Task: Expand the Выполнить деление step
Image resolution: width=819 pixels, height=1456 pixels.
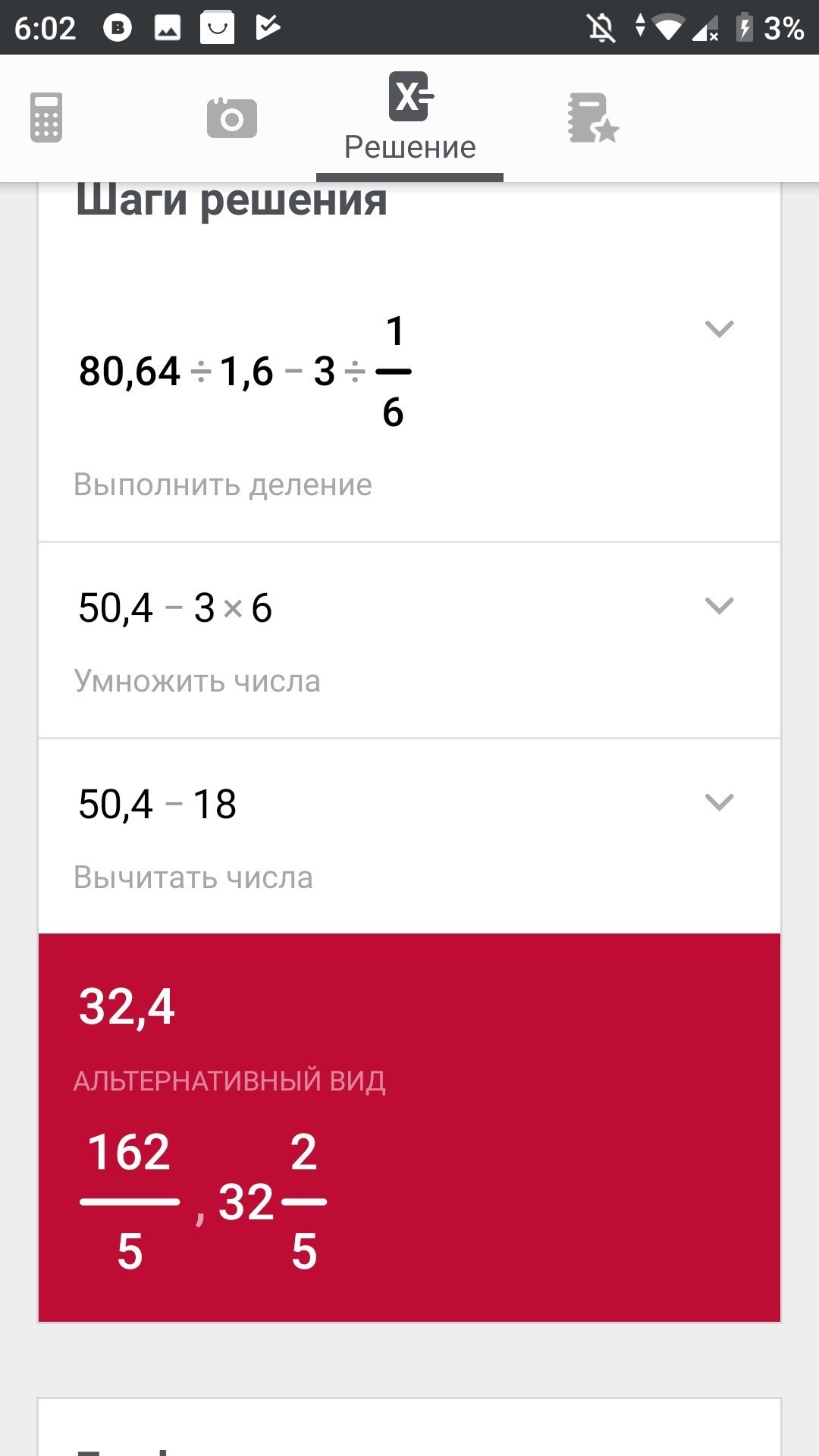Action: [x=719, y=329]
